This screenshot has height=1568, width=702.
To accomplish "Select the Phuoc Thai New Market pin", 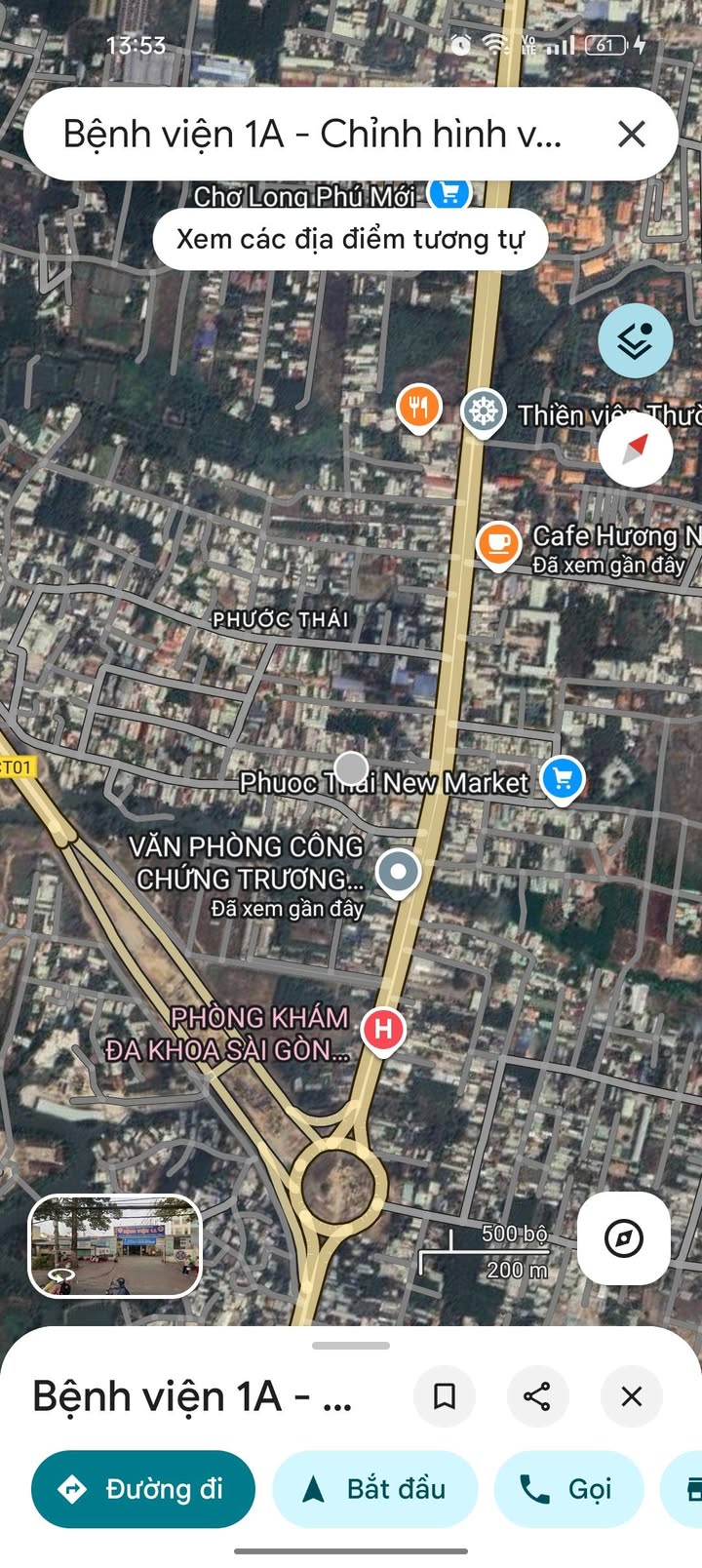I will point(562,779).
